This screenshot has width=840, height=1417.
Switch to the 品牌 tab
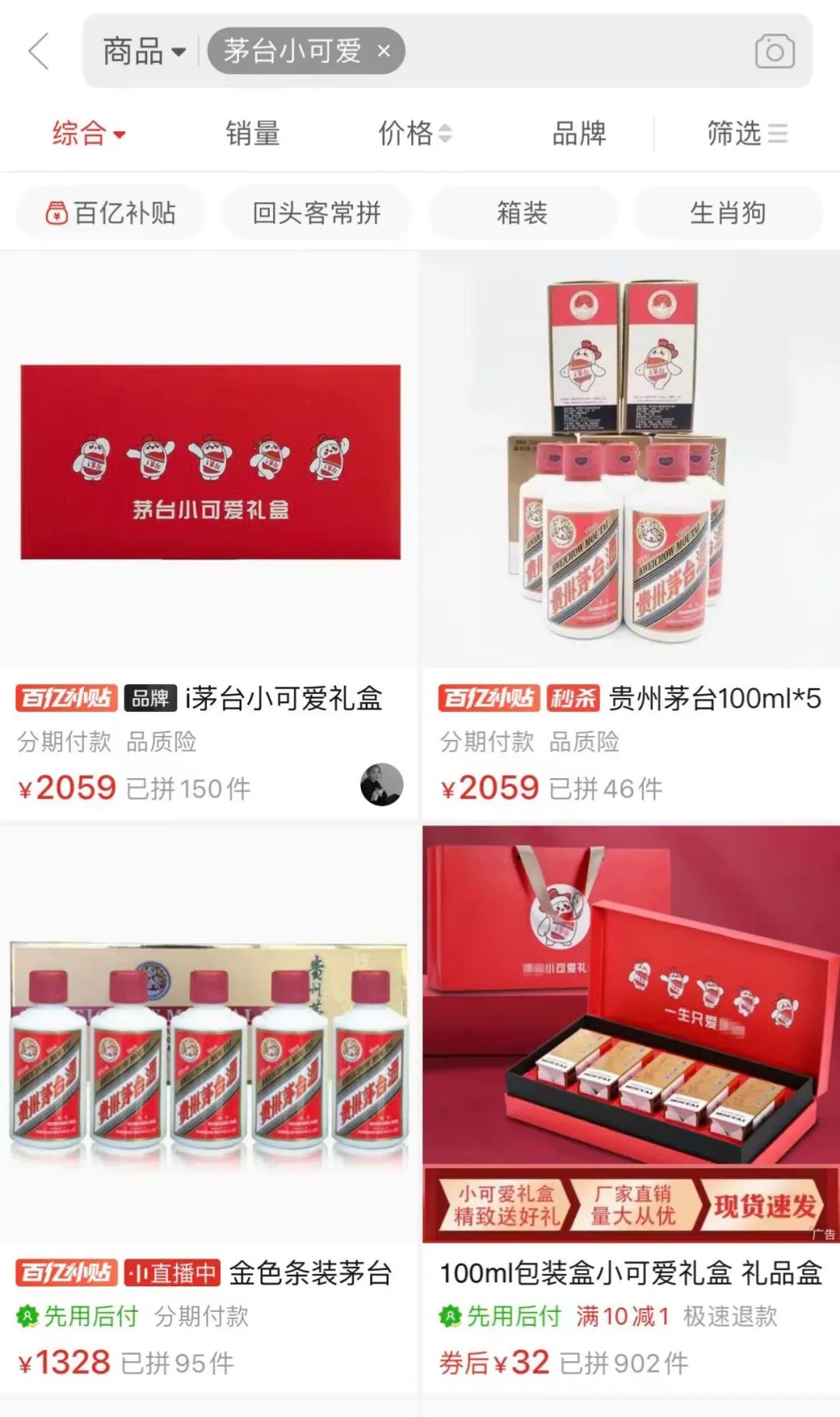[579, 133]
